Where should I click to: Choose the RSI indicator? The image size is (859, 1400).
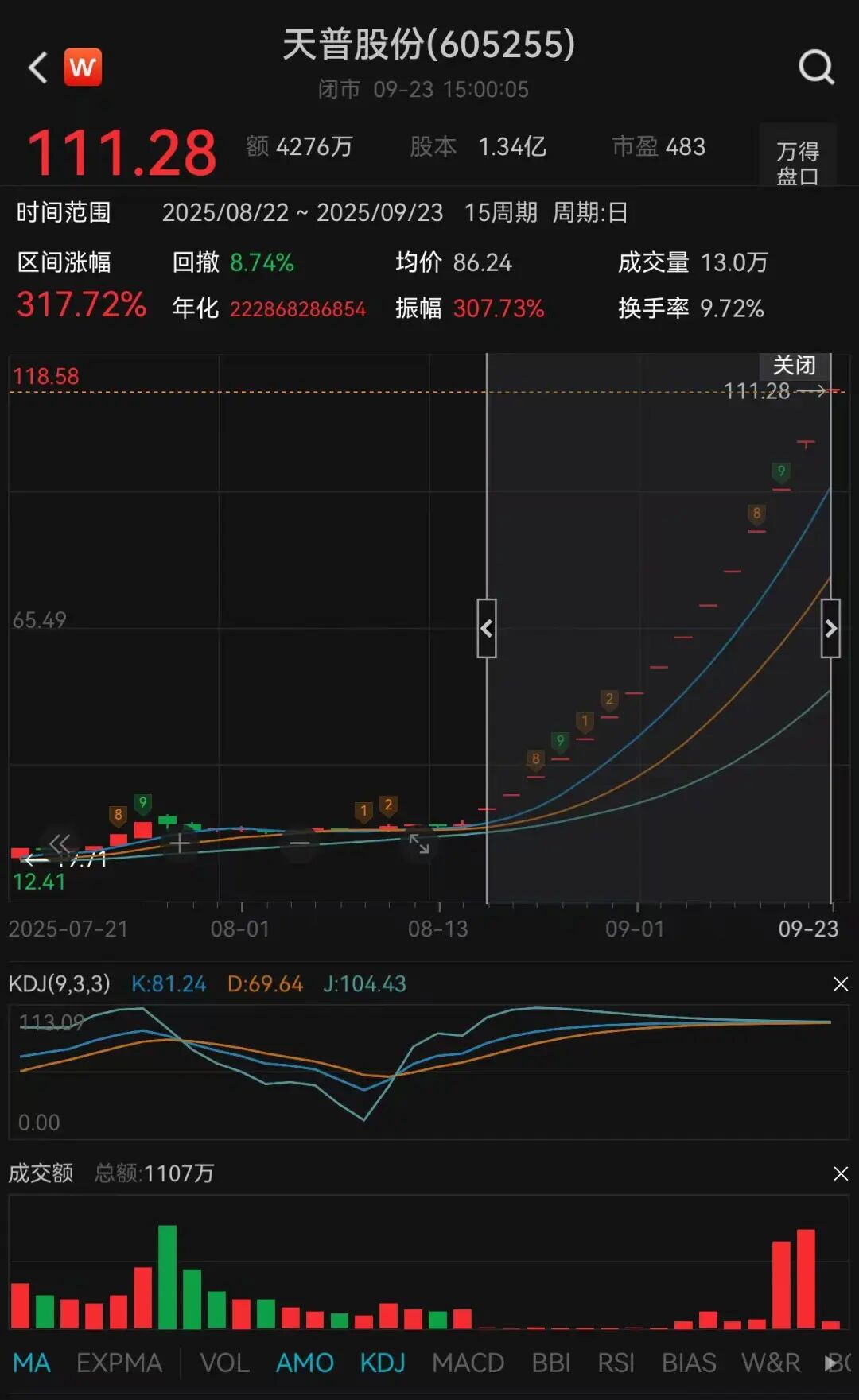(x=616, y=1363)
